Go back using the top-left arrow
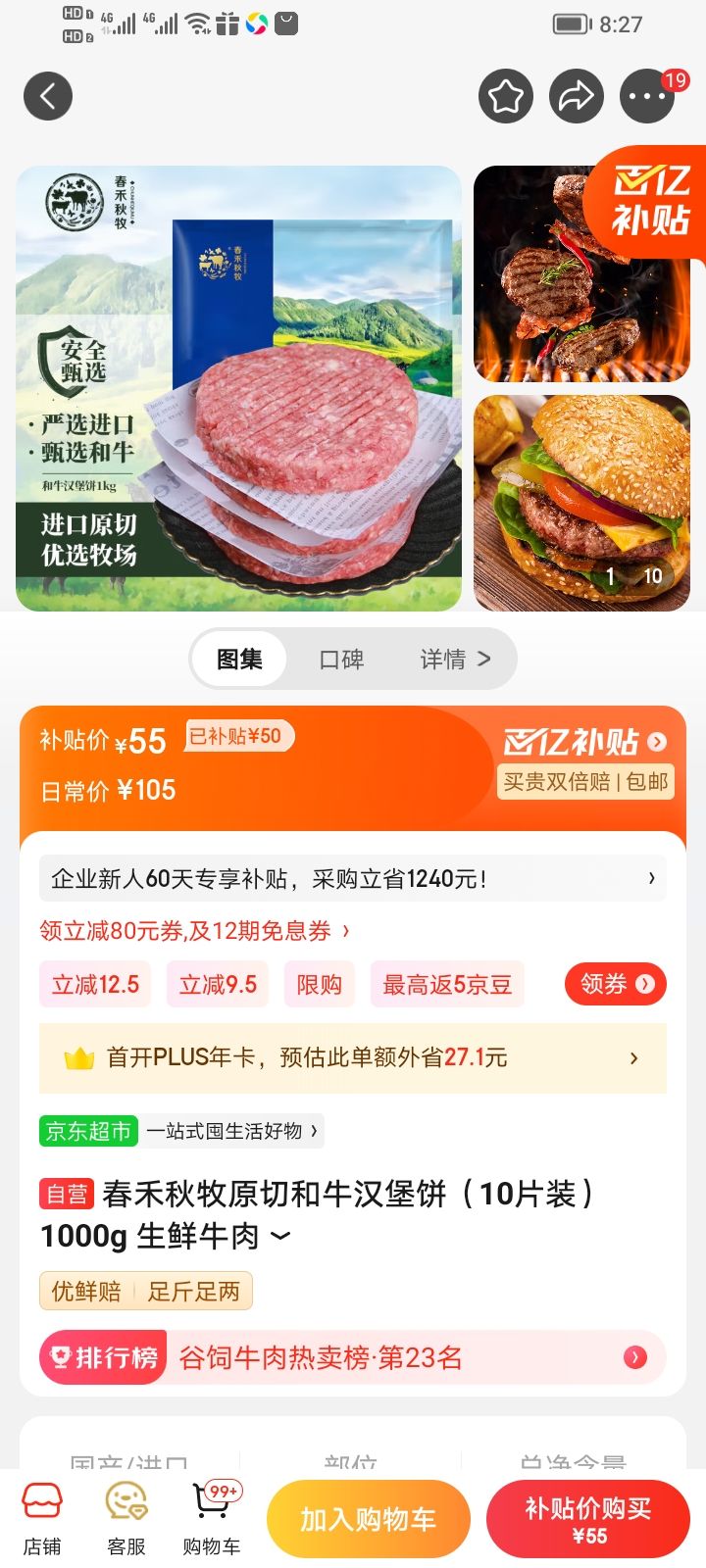 click(48, 96)
